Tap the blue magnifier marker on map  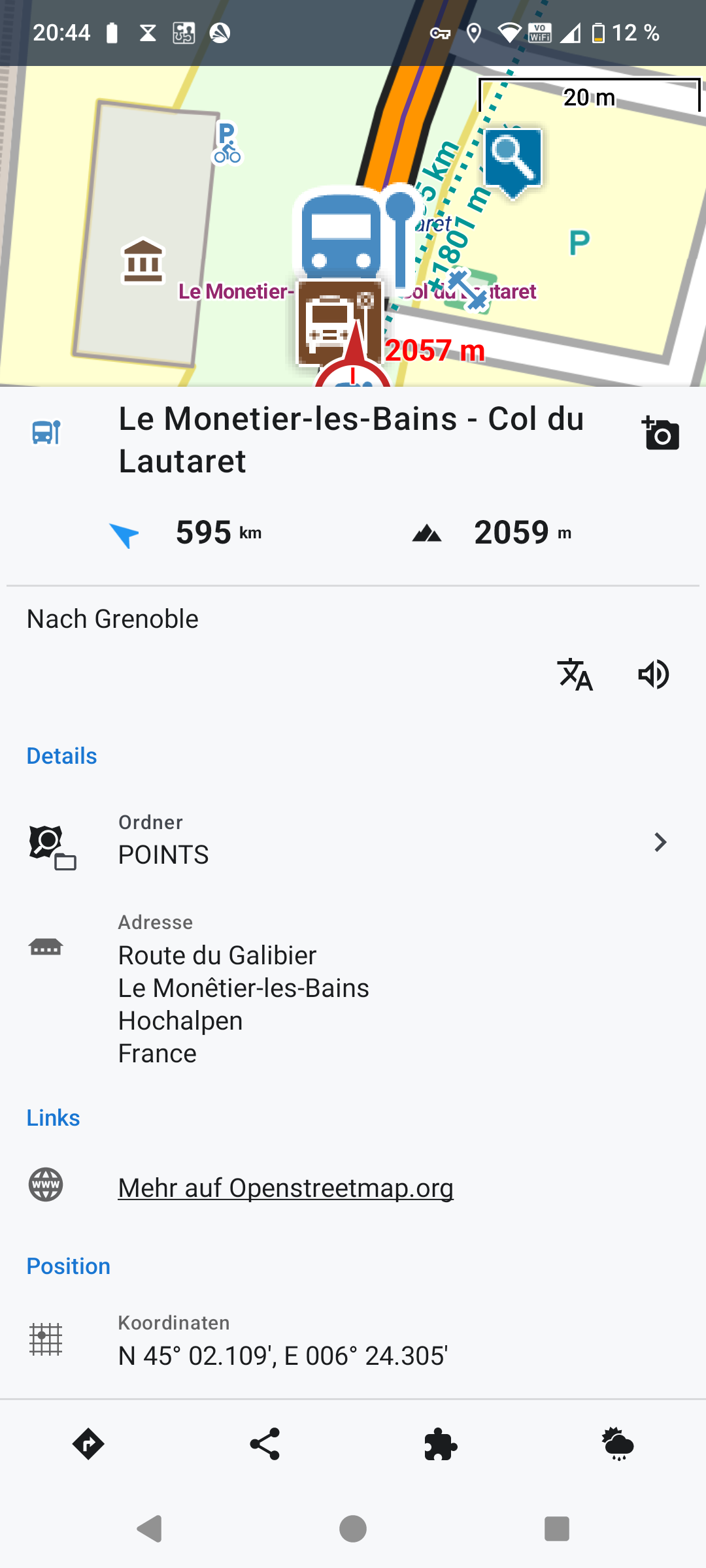coord(513,158)
